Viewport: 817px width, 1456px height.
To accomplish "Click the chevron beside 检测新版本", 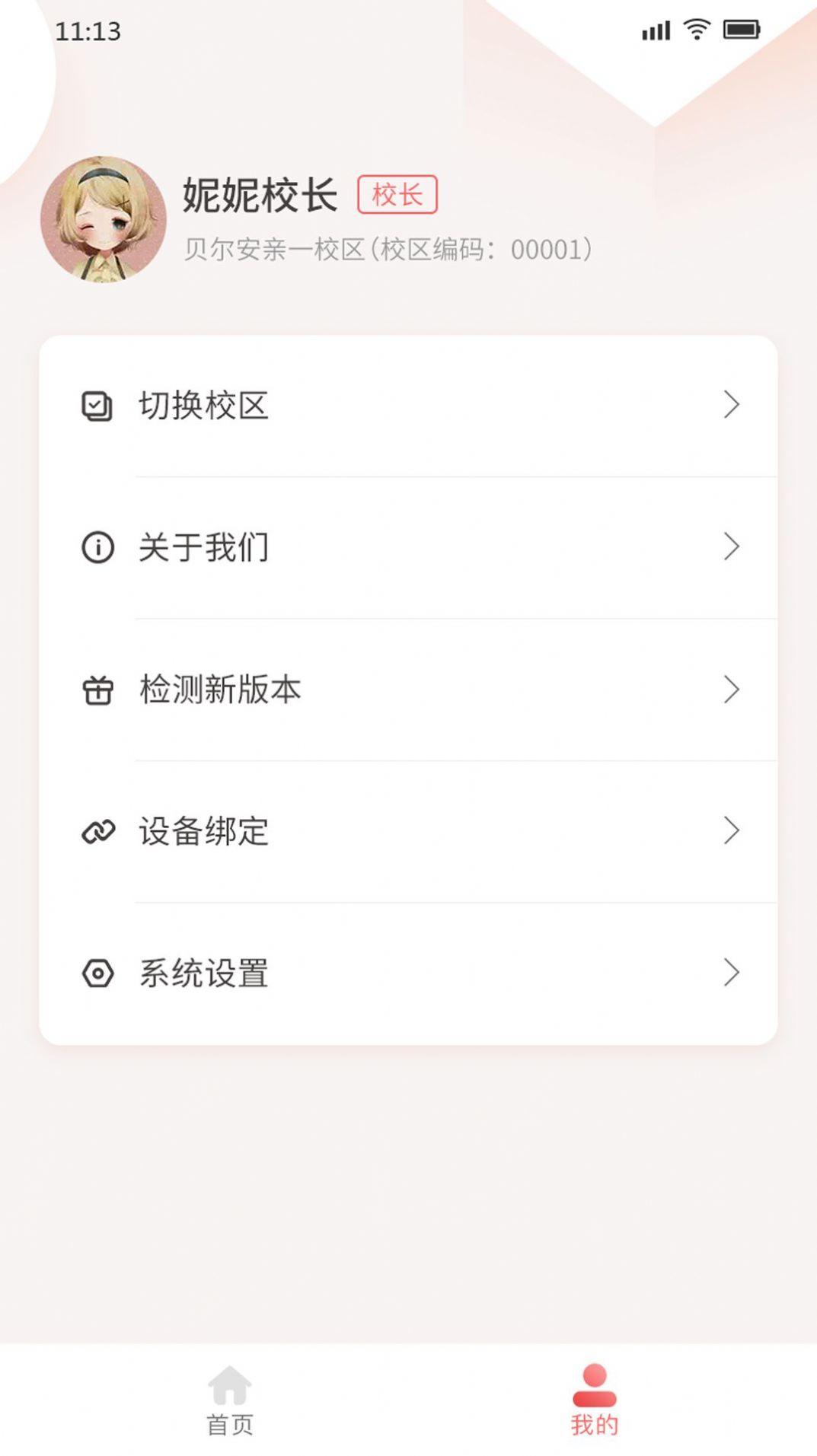I will point(731,690).
